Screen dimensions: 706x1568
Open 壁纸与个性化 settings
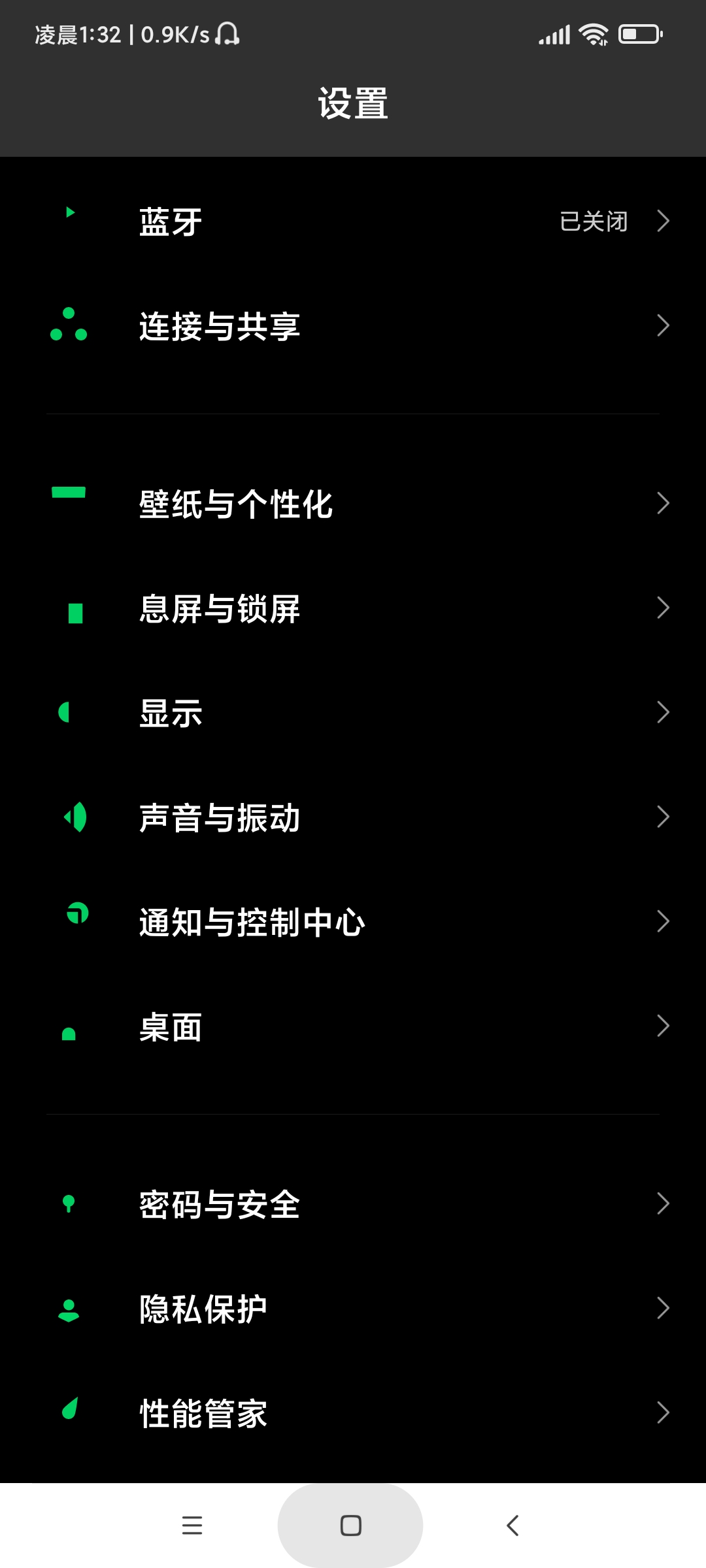tap(353, 504)
